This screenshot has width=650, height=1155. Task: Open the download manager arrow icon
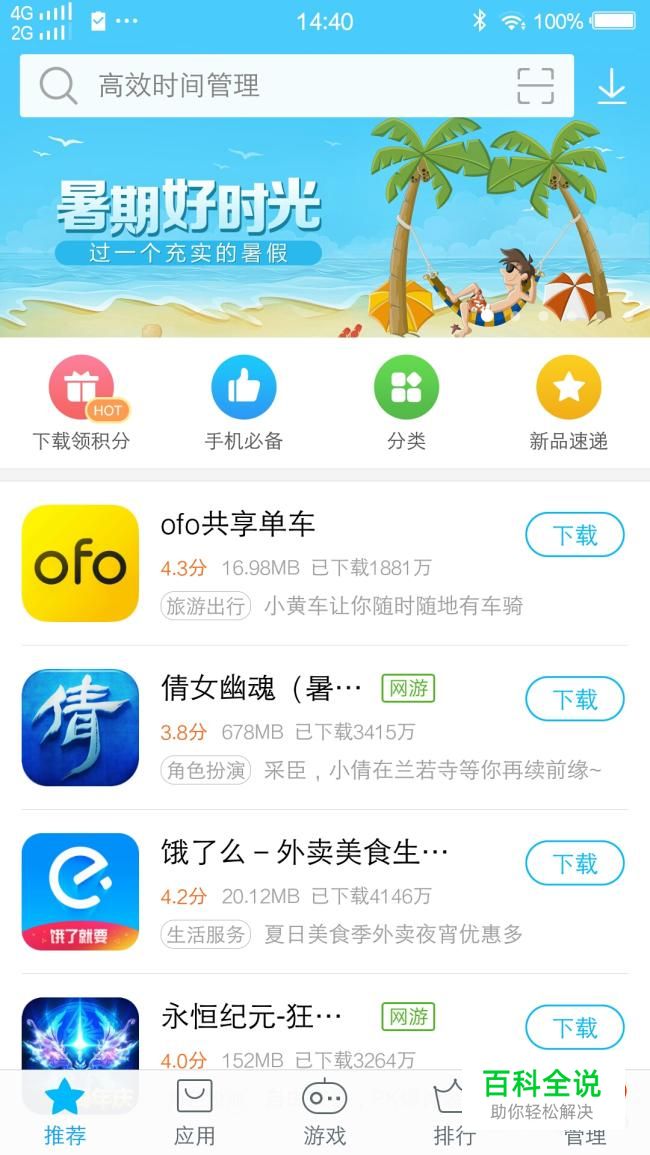(x=611, y=86)
